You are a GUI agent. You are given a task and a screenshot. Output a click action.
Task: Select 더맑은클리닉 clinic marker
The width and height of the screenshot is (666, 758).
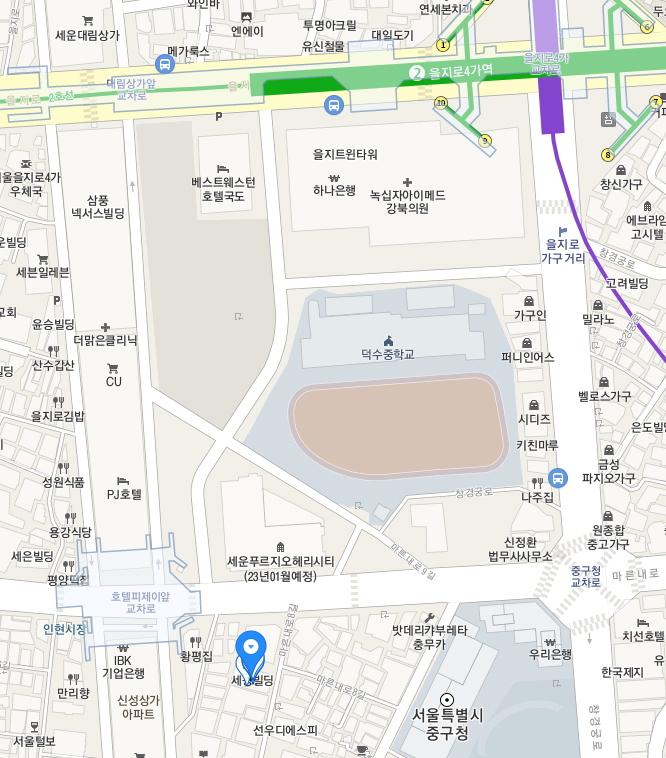point(105,327)
